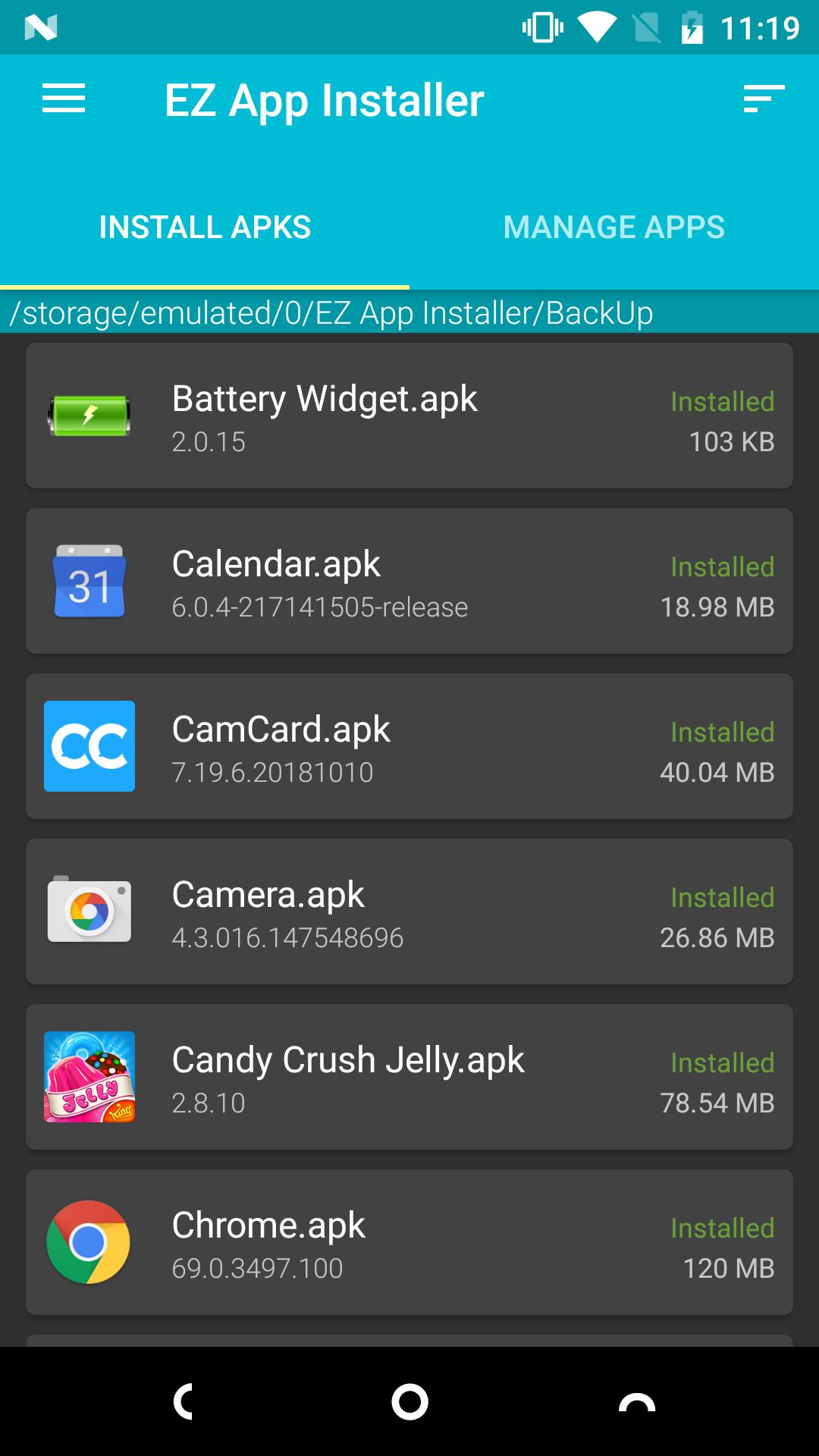Image resolution: width=819 pixels, height=1456 pixels.
Task: Open the navigation drawer menu
Action: pyautogui.click(x=64, y=99)
